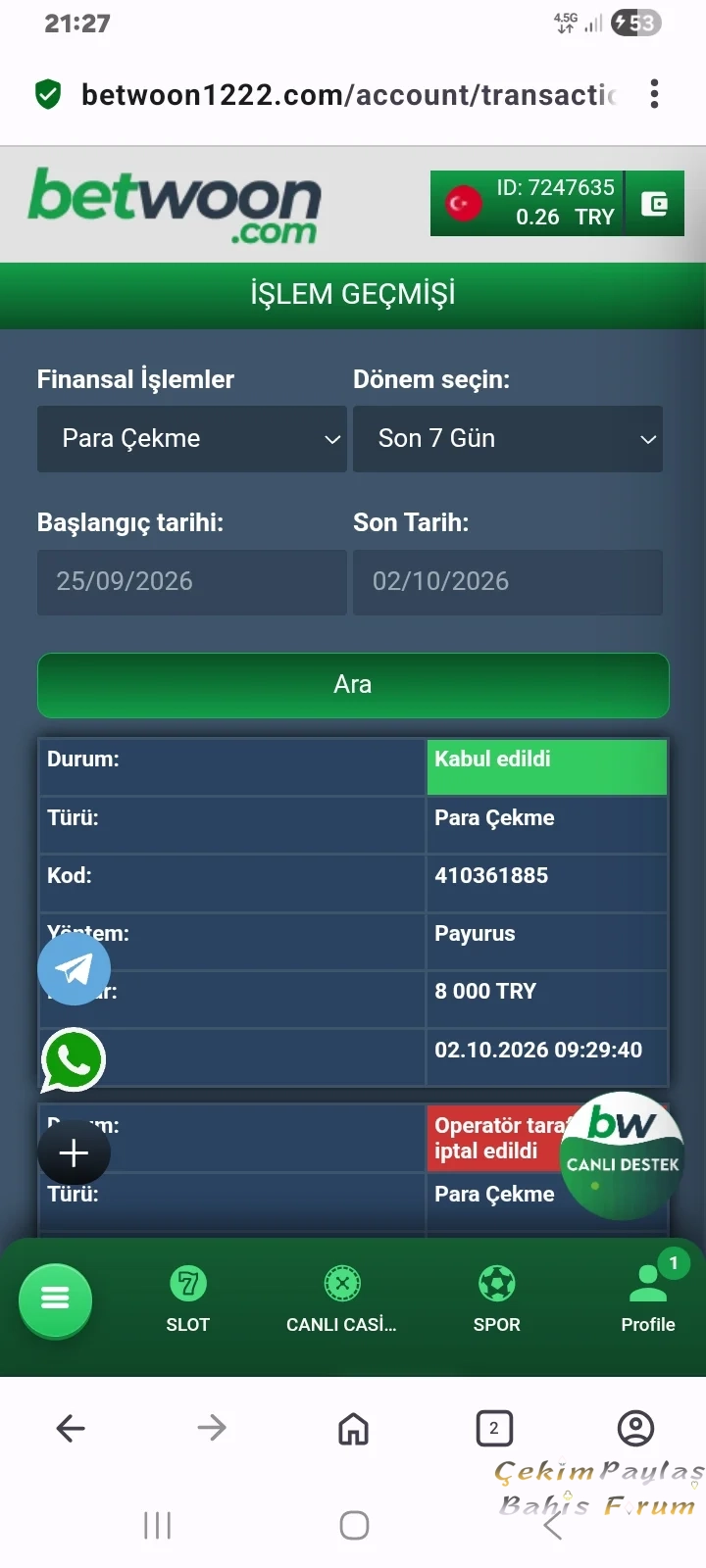This screenshot has width=706, height=1568.
Task: Open the browser overflow menu
Action: tap(654, 94)
